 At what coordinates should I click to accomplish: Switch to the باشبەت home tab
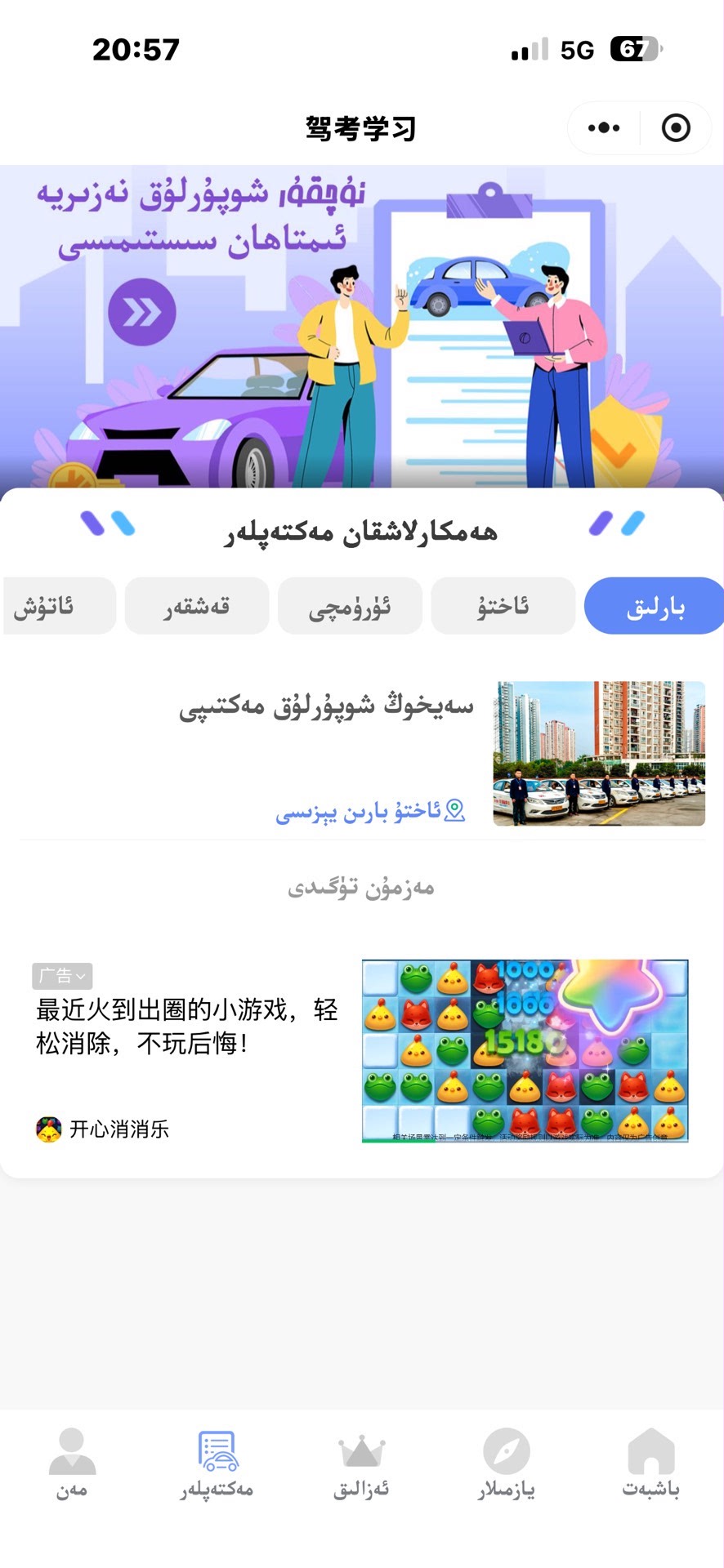650,1463
